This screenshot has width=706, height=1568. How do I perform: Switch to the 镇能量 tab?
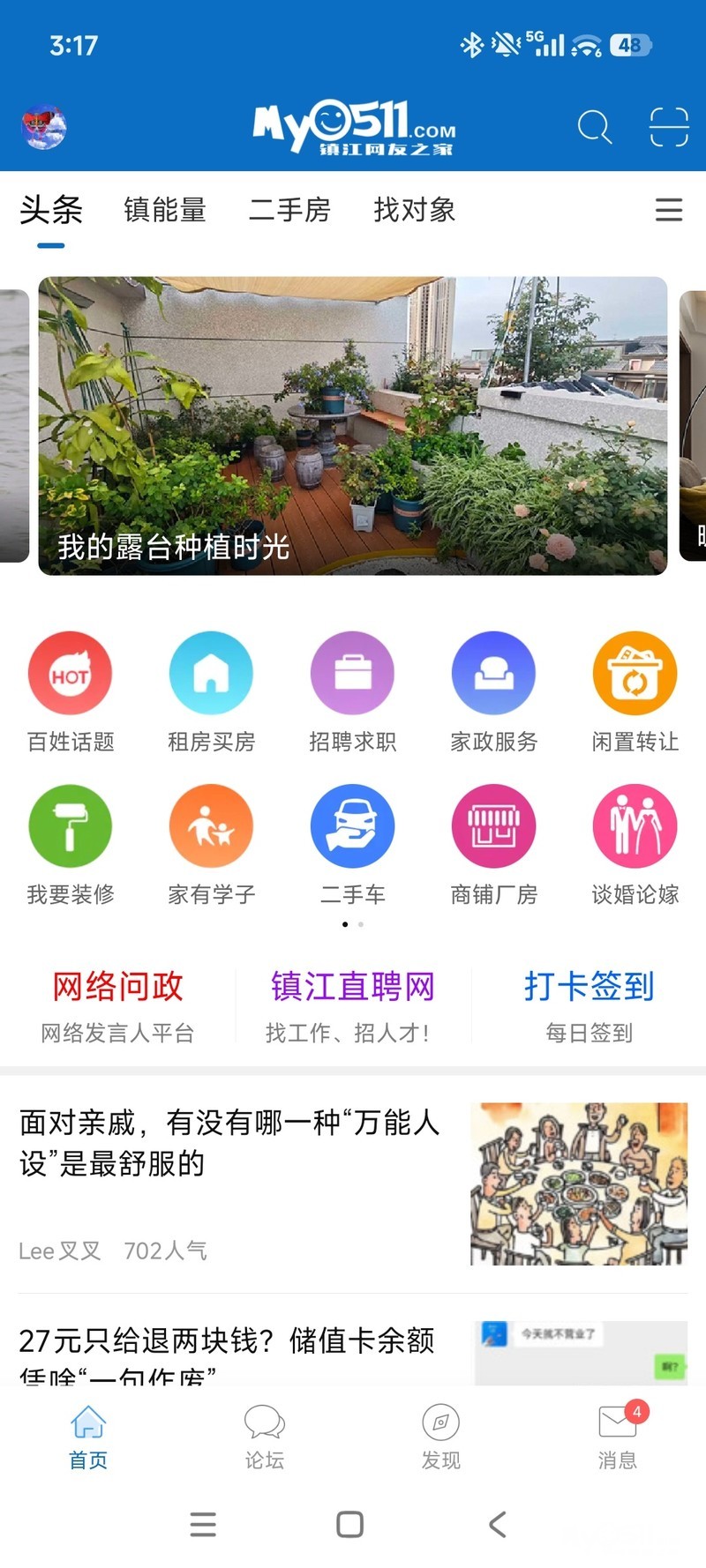point(165,210)
